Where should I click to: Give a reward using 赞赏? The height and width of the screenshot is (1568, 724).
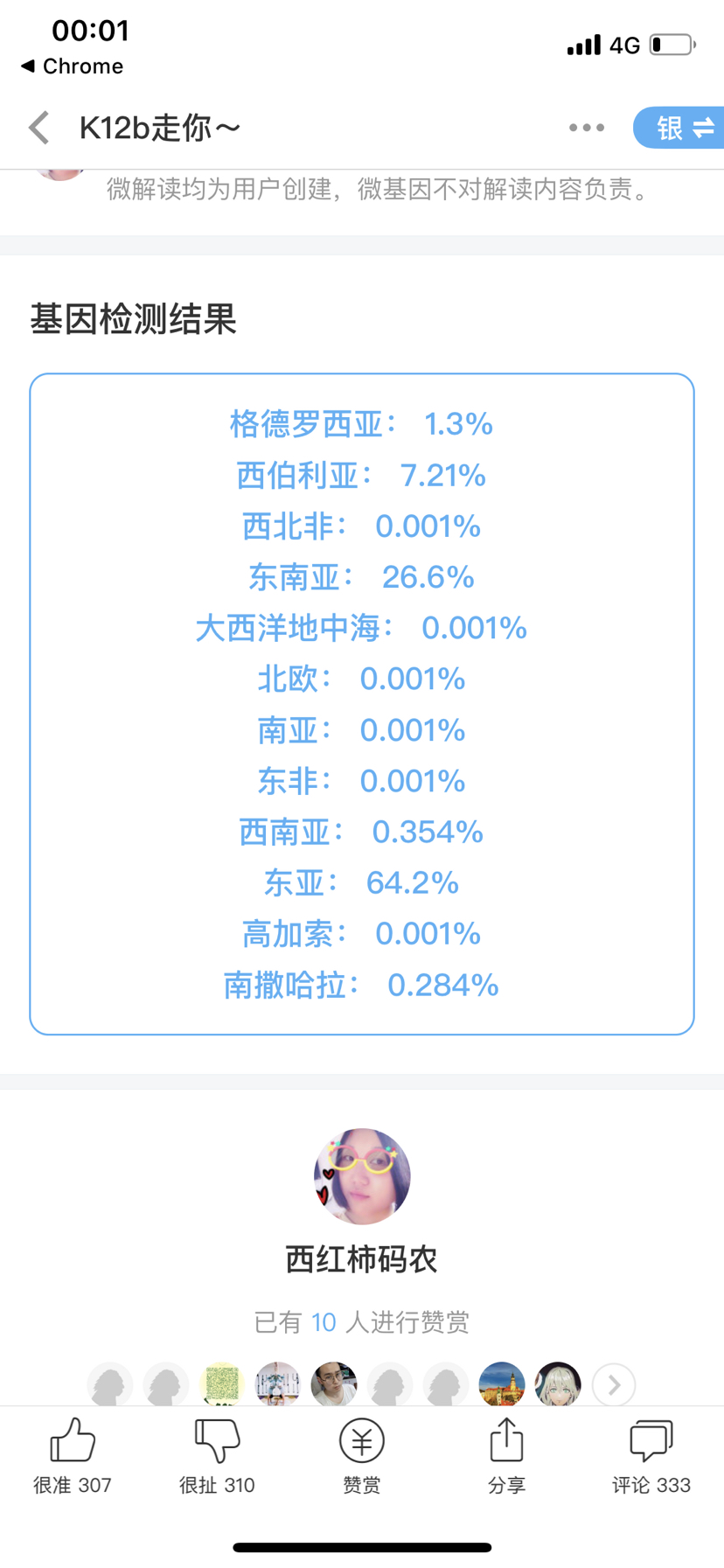[x=362, y=1456]
